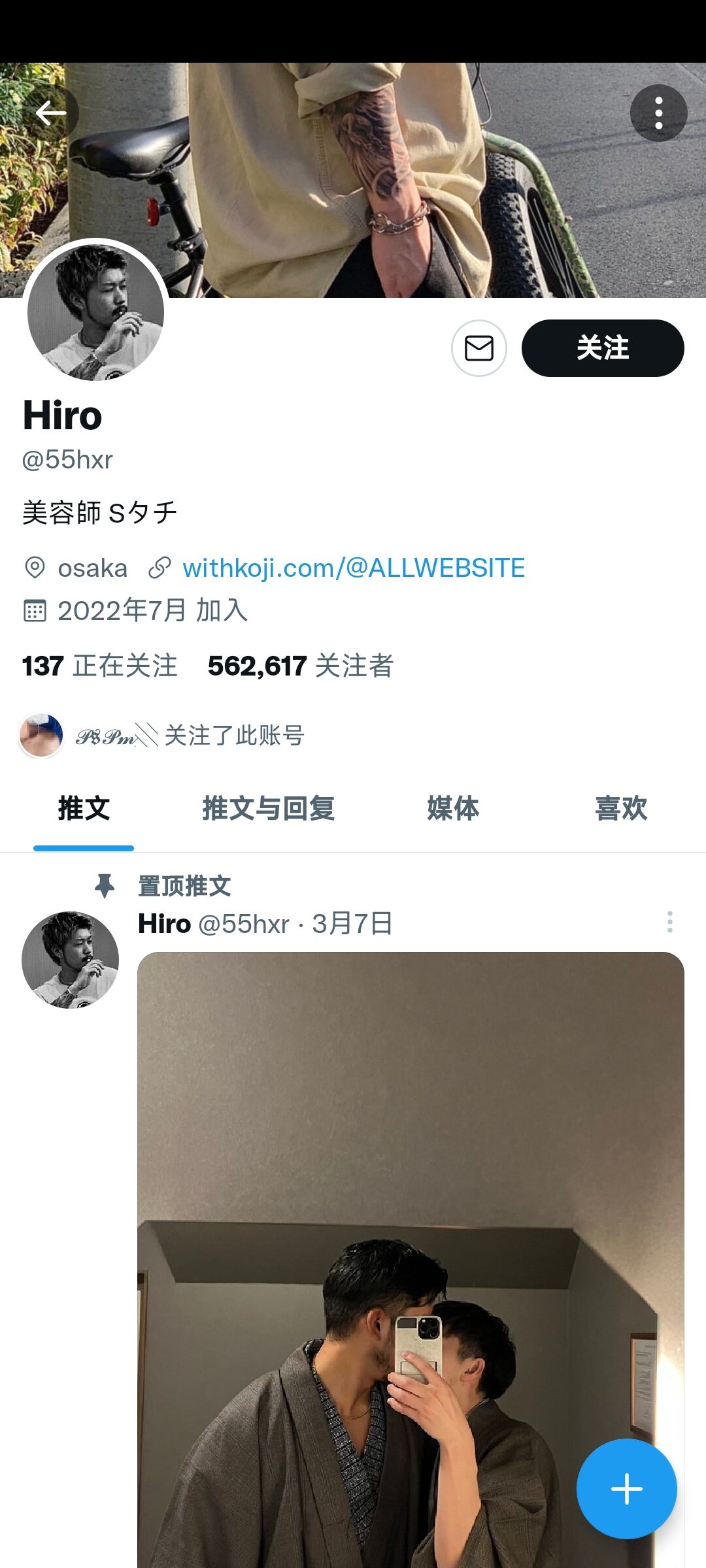Select the 推文 tab
The height and width of the screenshot is (1568, 706).
click(x=84, y=809)
